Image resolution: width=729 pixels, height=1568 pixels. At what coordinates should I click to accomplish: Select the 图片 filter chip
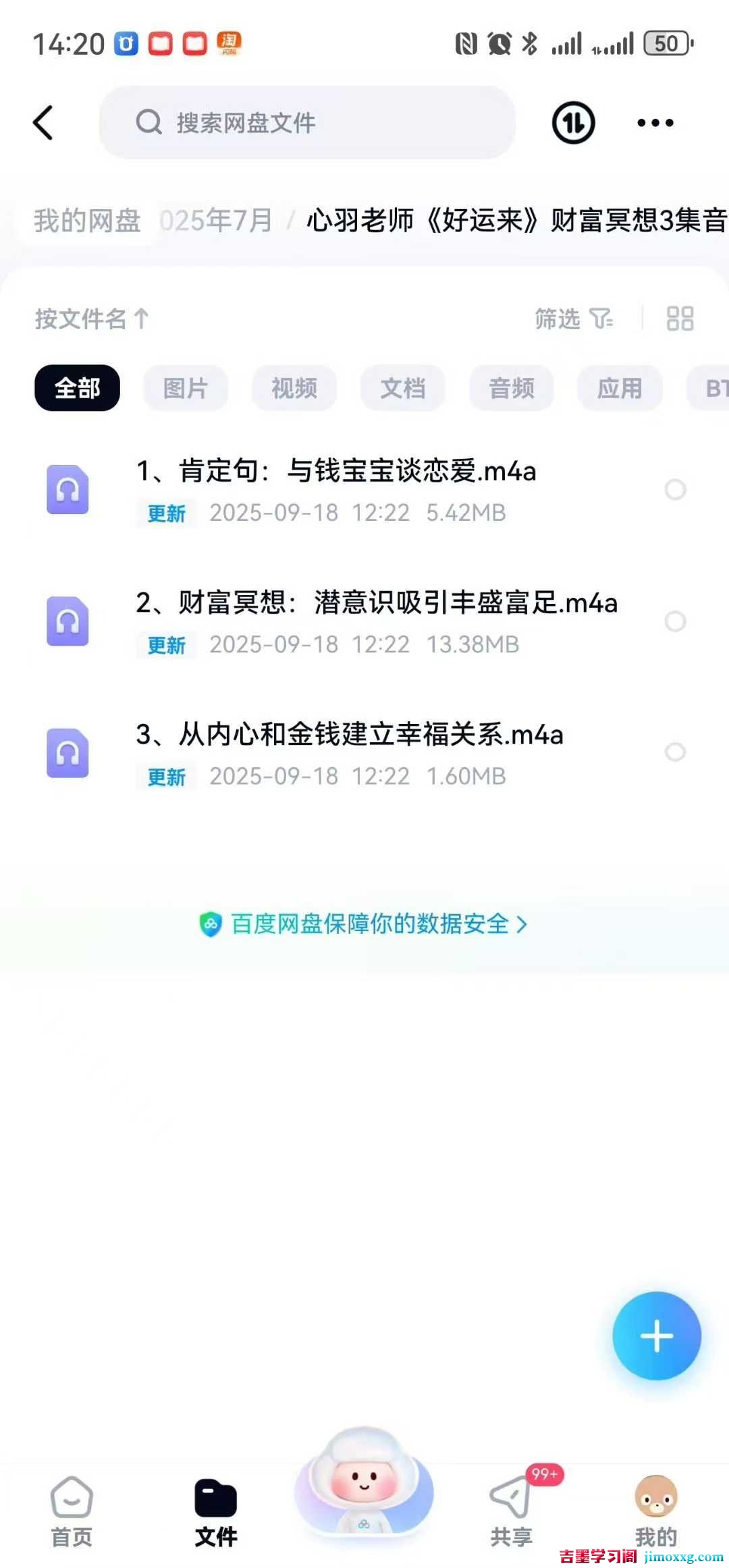coord(185,388)
